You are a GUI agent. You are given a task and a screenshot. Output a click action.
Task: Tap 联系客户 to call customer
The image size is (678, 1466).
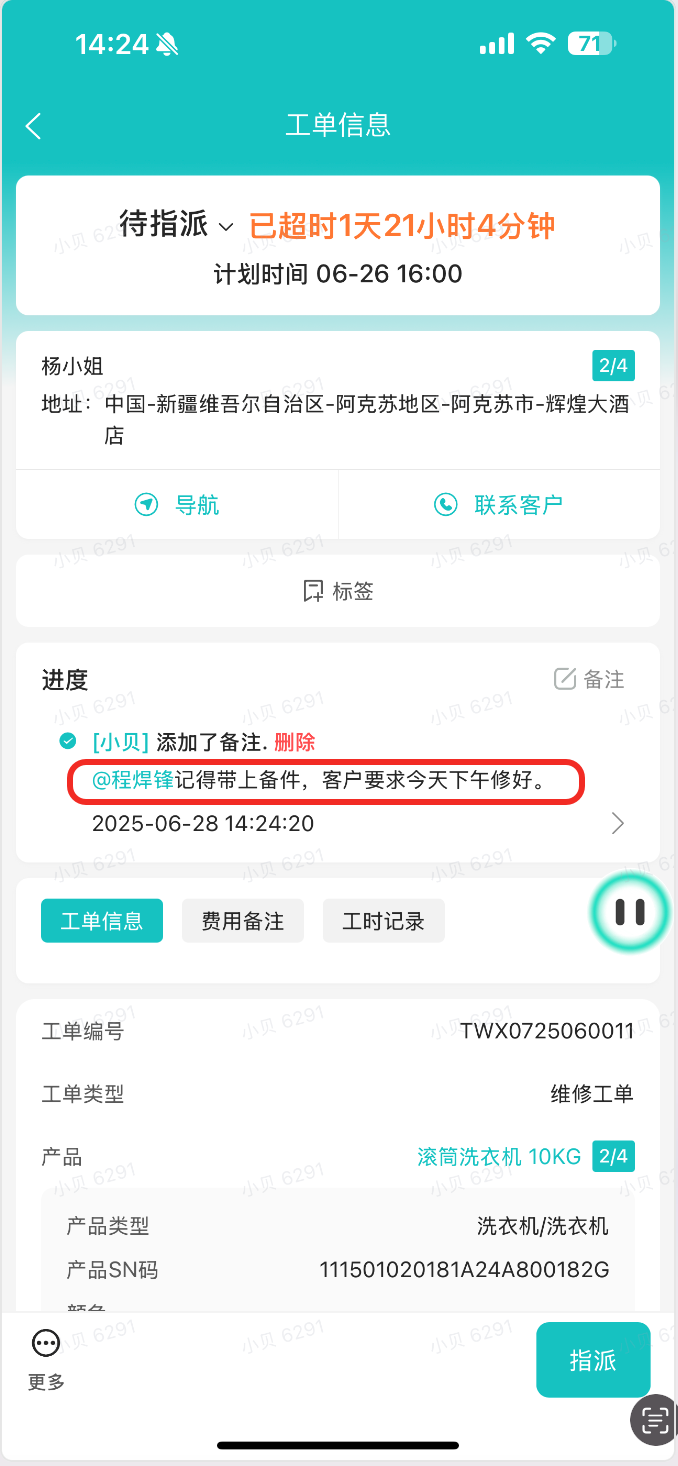(x=498, y=505)
